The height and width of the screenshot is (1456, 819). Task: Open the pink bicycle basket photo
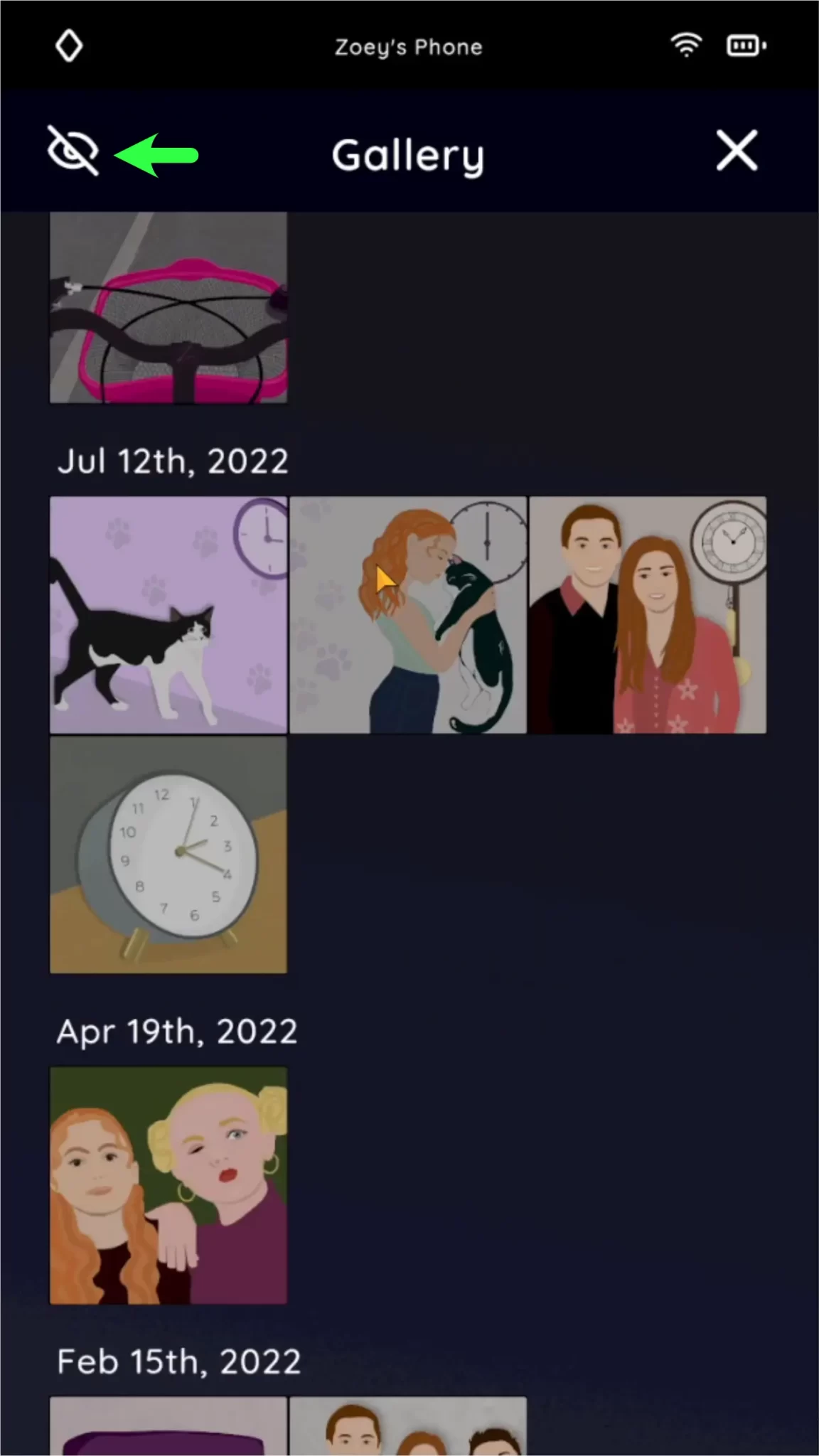(x=168, y=307)
